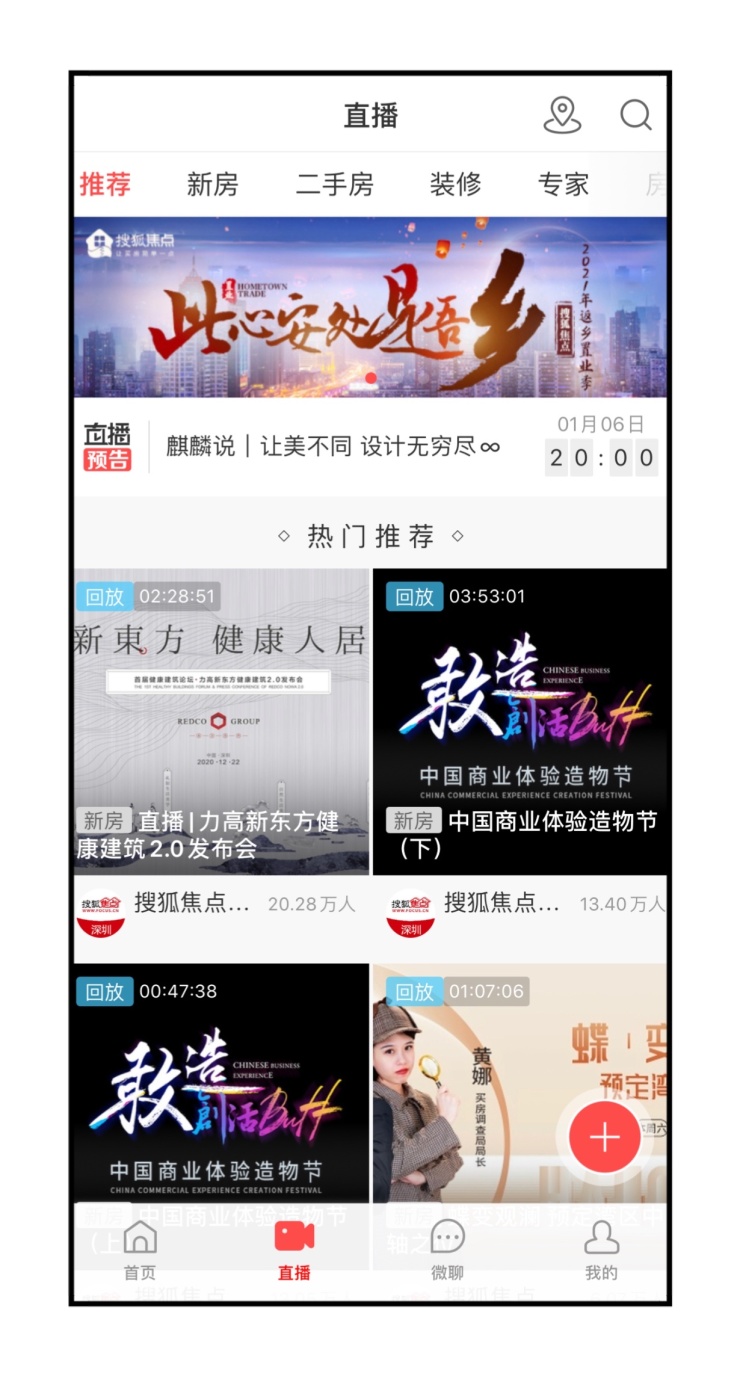Tap the 直播 bottom navigation tab
740x1376 pixels.
[x=294, y=1250]
